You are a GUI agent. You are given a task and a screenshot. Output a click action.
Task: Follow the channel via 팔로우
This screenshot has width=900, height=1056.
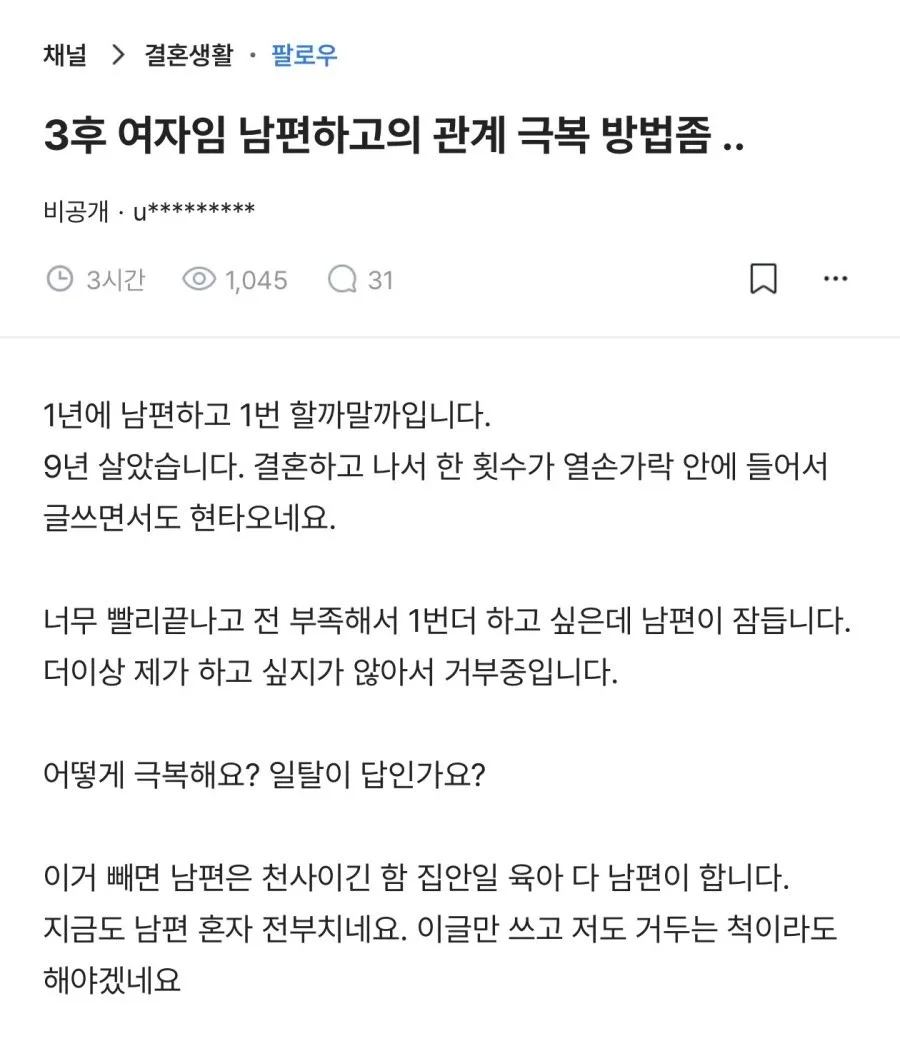[304, 55]
